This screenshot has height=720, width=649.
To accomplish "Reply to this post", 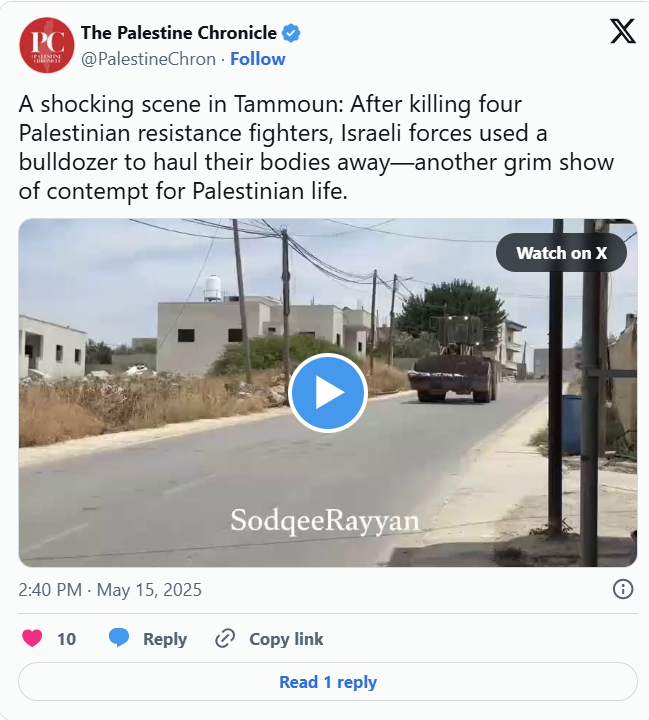I will [x=148, y=639].
